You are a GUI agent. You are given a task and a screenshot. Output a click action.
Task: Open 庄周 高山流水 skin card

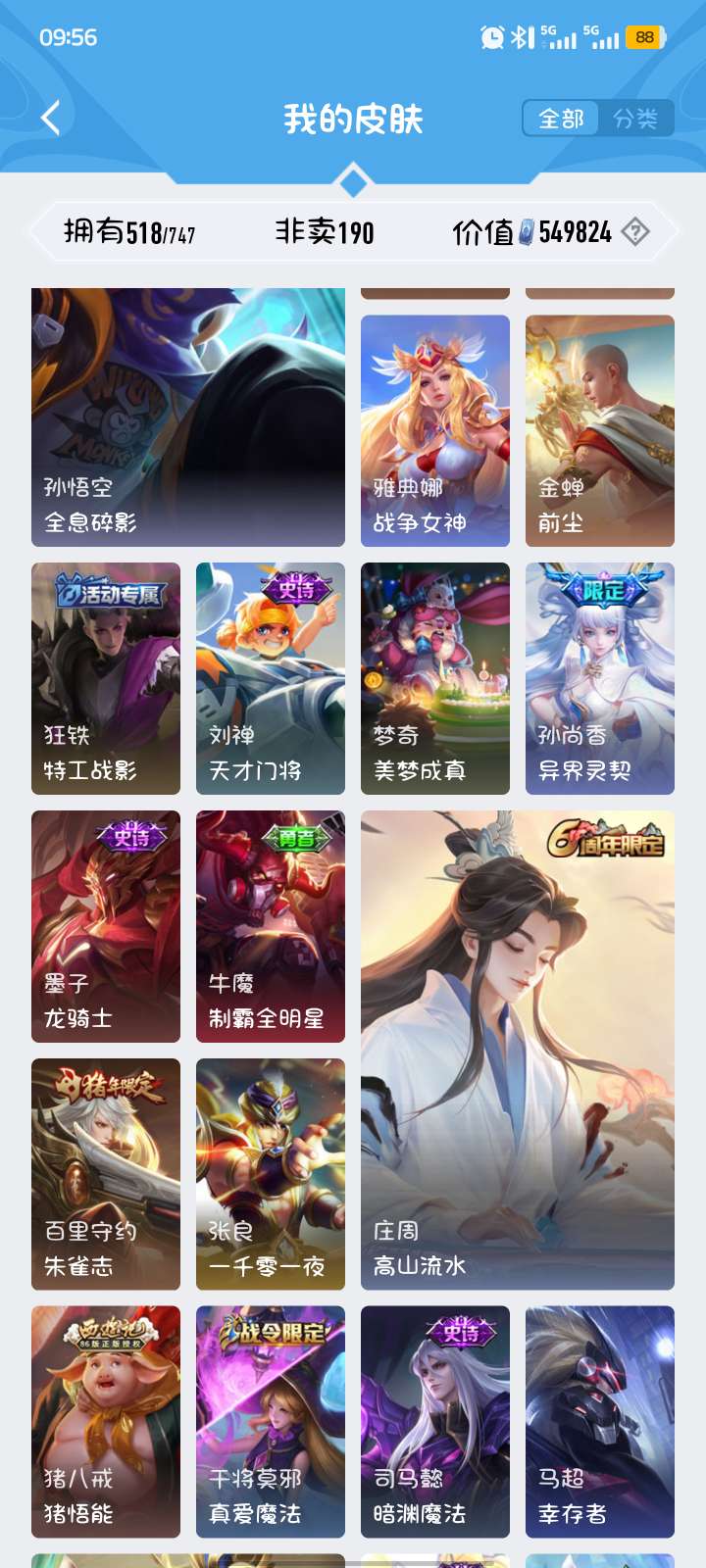pos(518,1050)
